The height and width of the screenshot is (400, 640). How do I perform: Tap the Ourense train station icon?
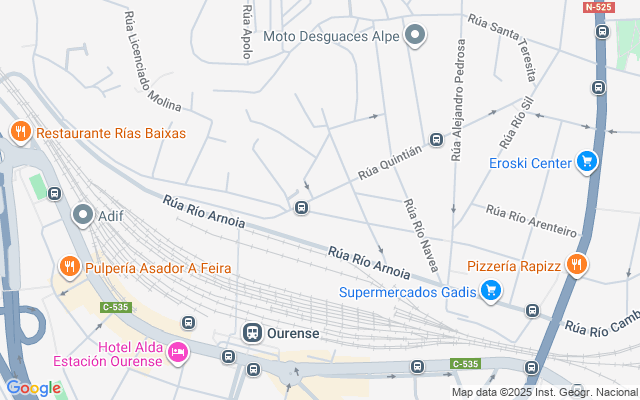coord(253,332)
